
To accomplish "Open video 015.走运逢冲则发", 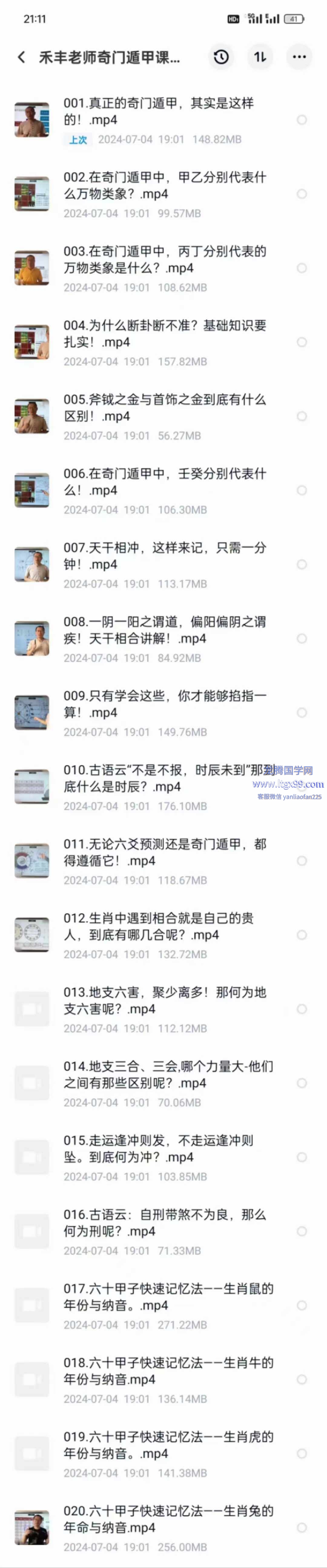I will (158, 1148).
